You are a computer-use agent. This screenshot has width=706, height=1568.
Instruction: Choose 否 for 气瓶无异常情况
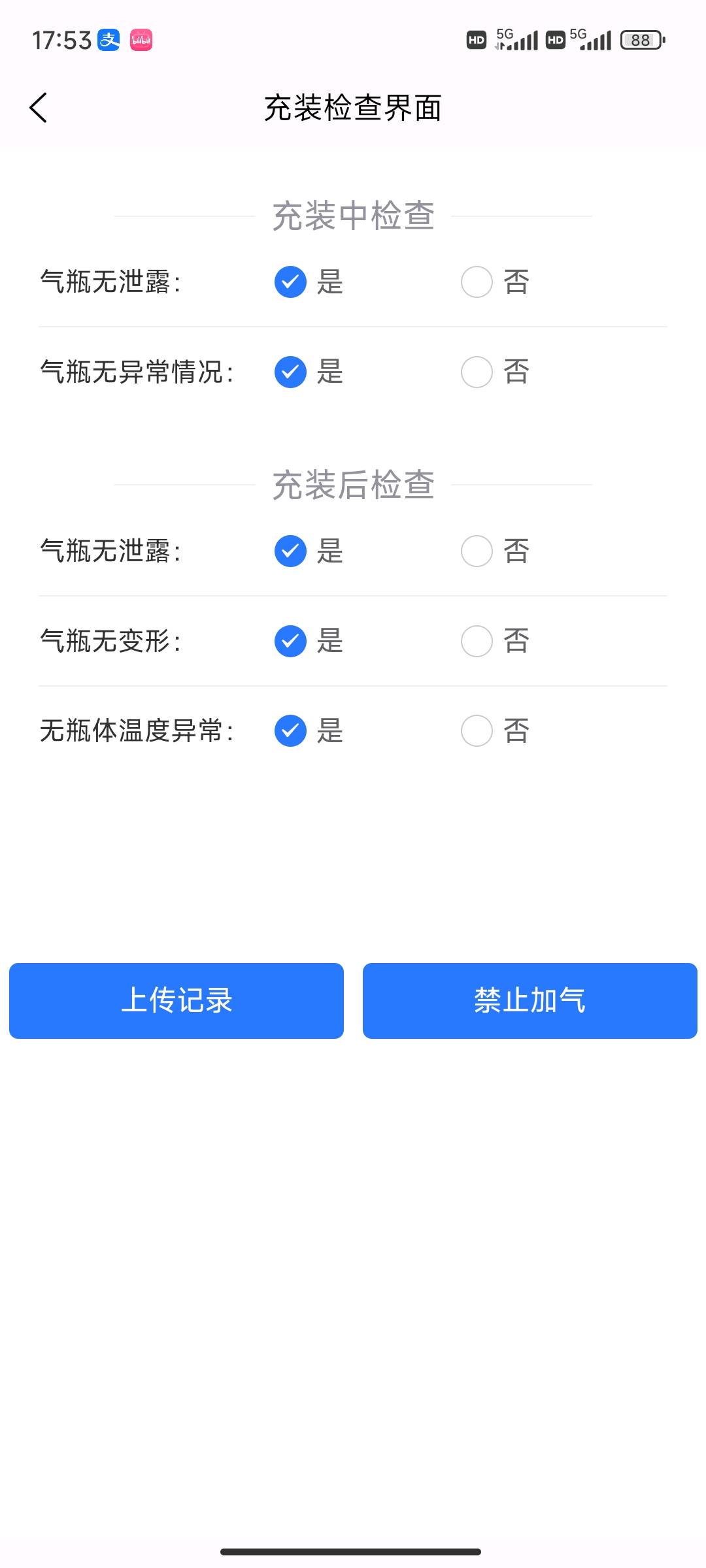(477, 372)
